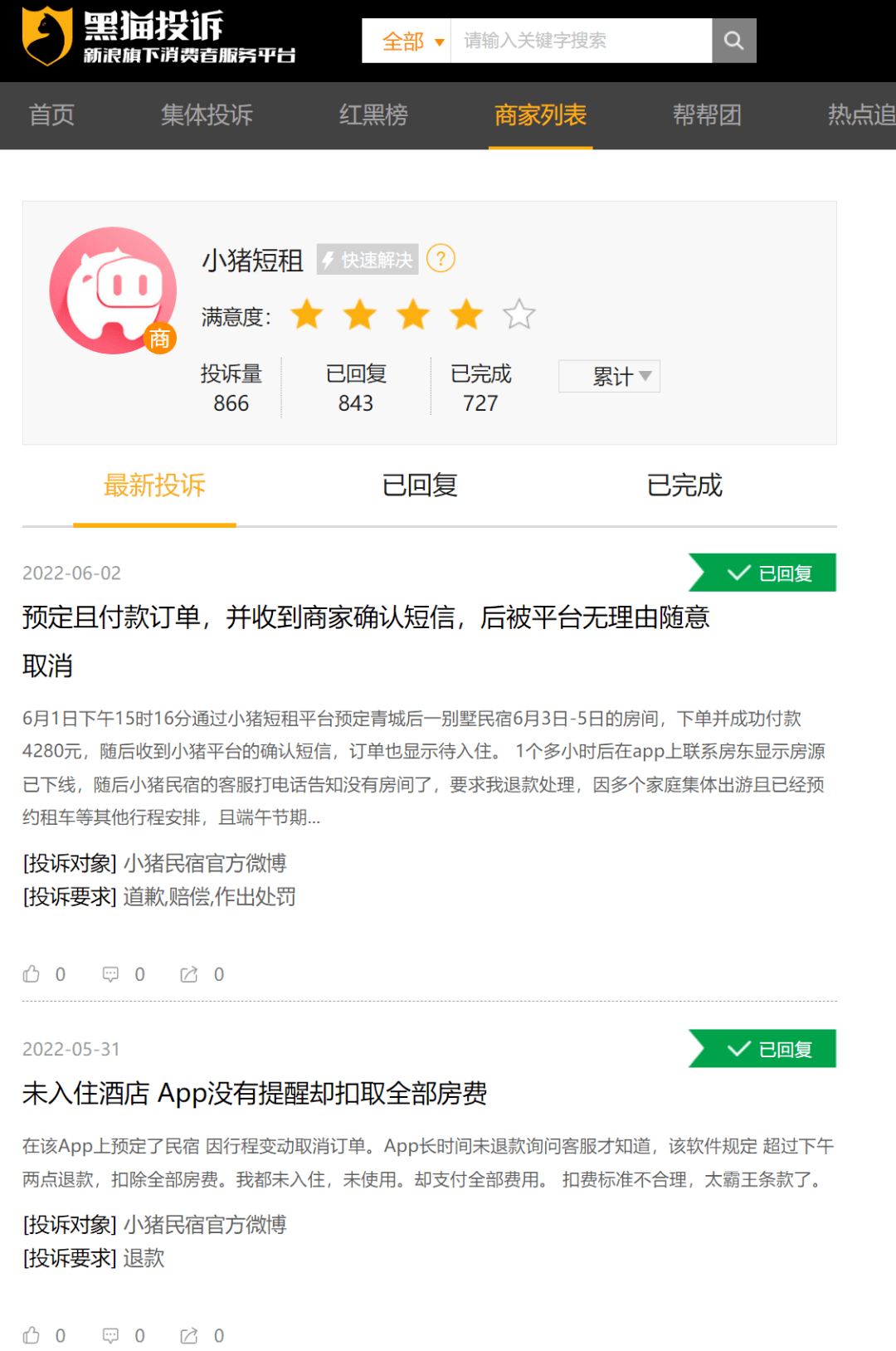Open 帮帮团 section

point(707,115)
